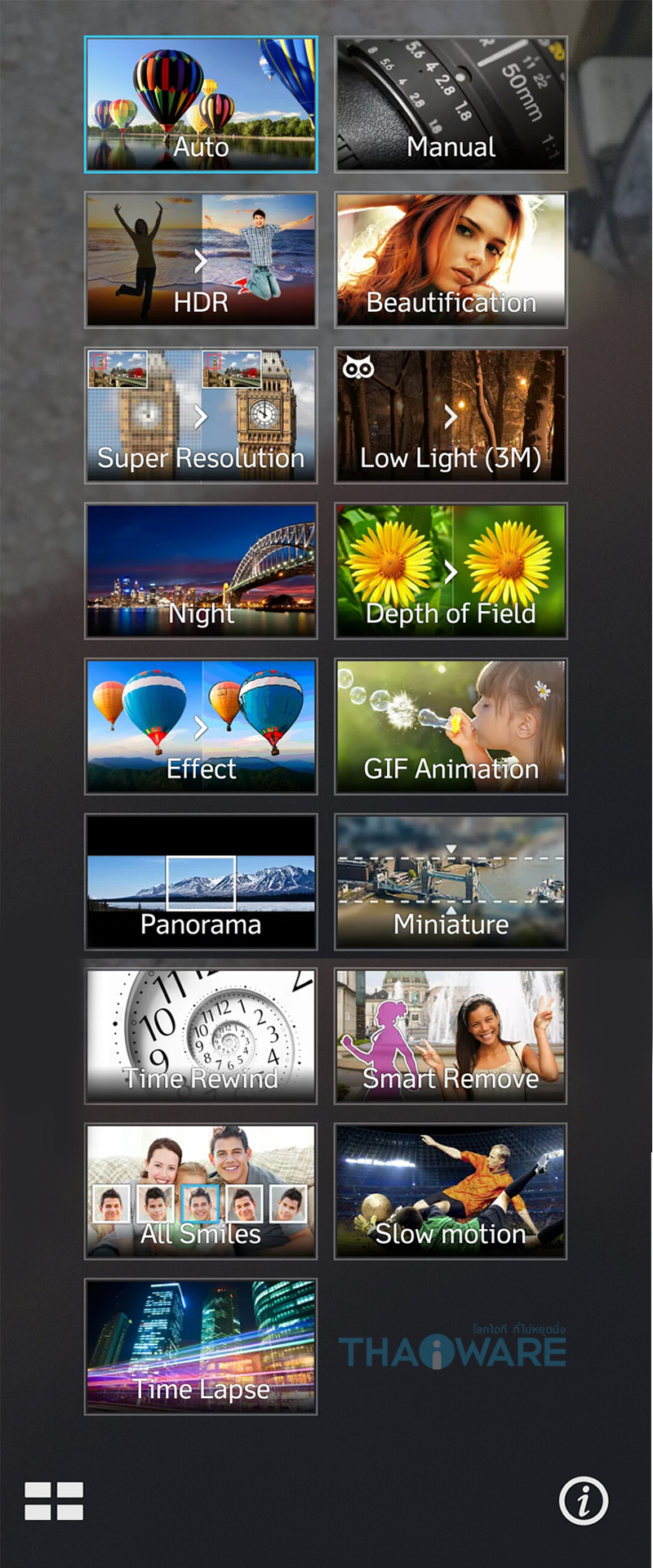
Task: Select Smart Remove mode
Action: coord(451,1036)
